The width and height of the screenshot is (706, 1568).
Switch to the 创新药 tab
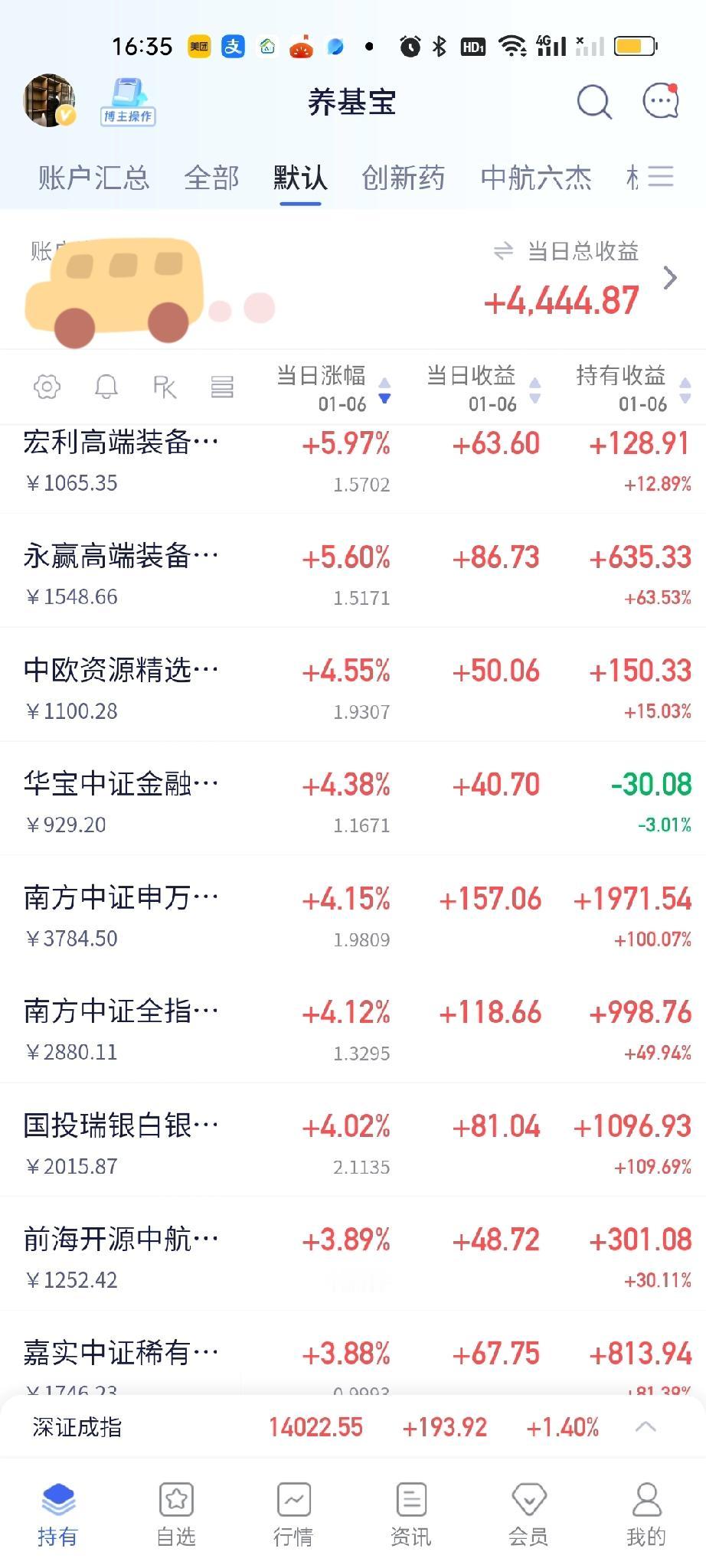404,176
